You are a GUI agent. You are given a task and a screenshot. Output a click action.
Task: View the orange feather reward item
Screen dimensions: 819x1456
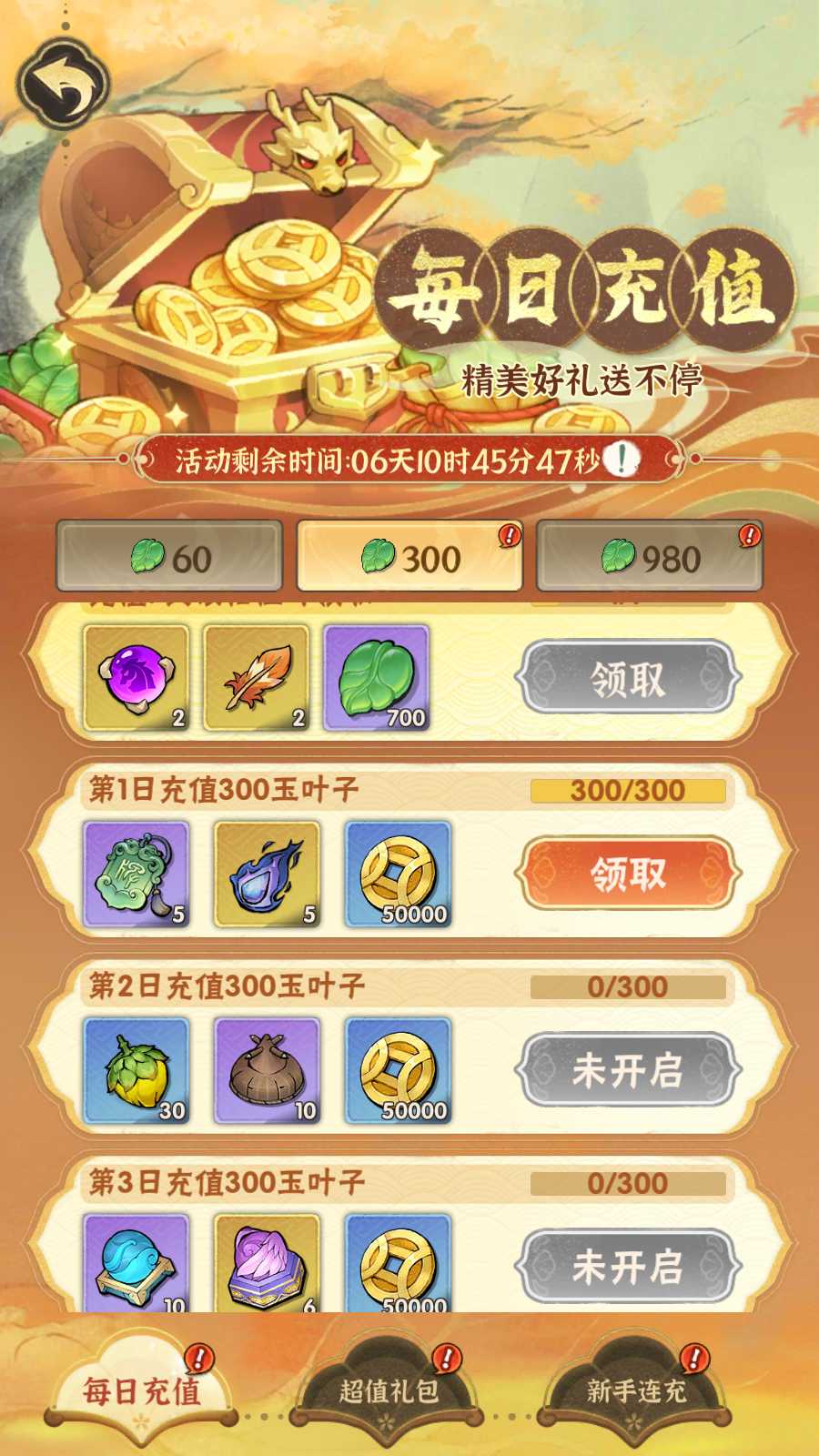(x=257, y=678)
